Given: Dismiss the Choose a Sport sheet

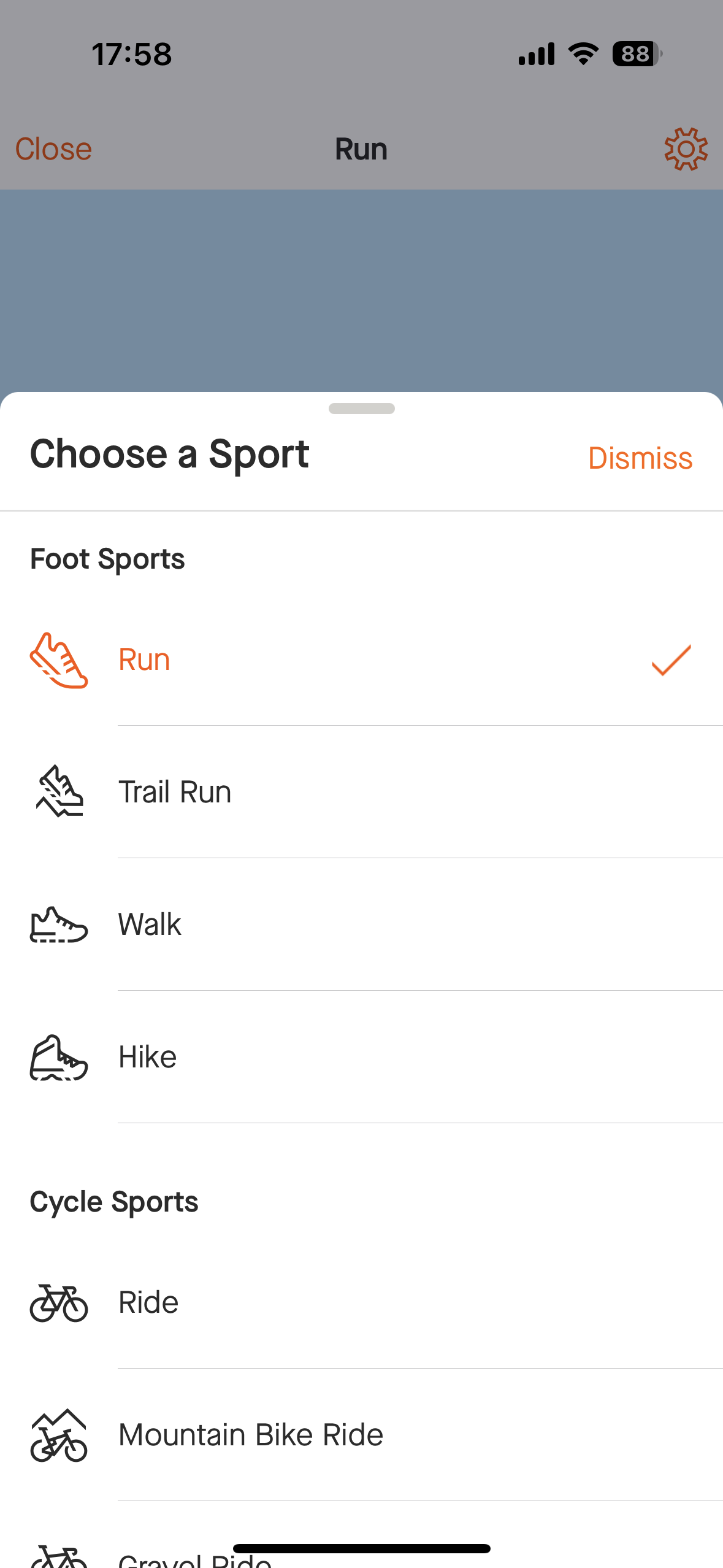Looking at the screenshot, I should [640, 458].
